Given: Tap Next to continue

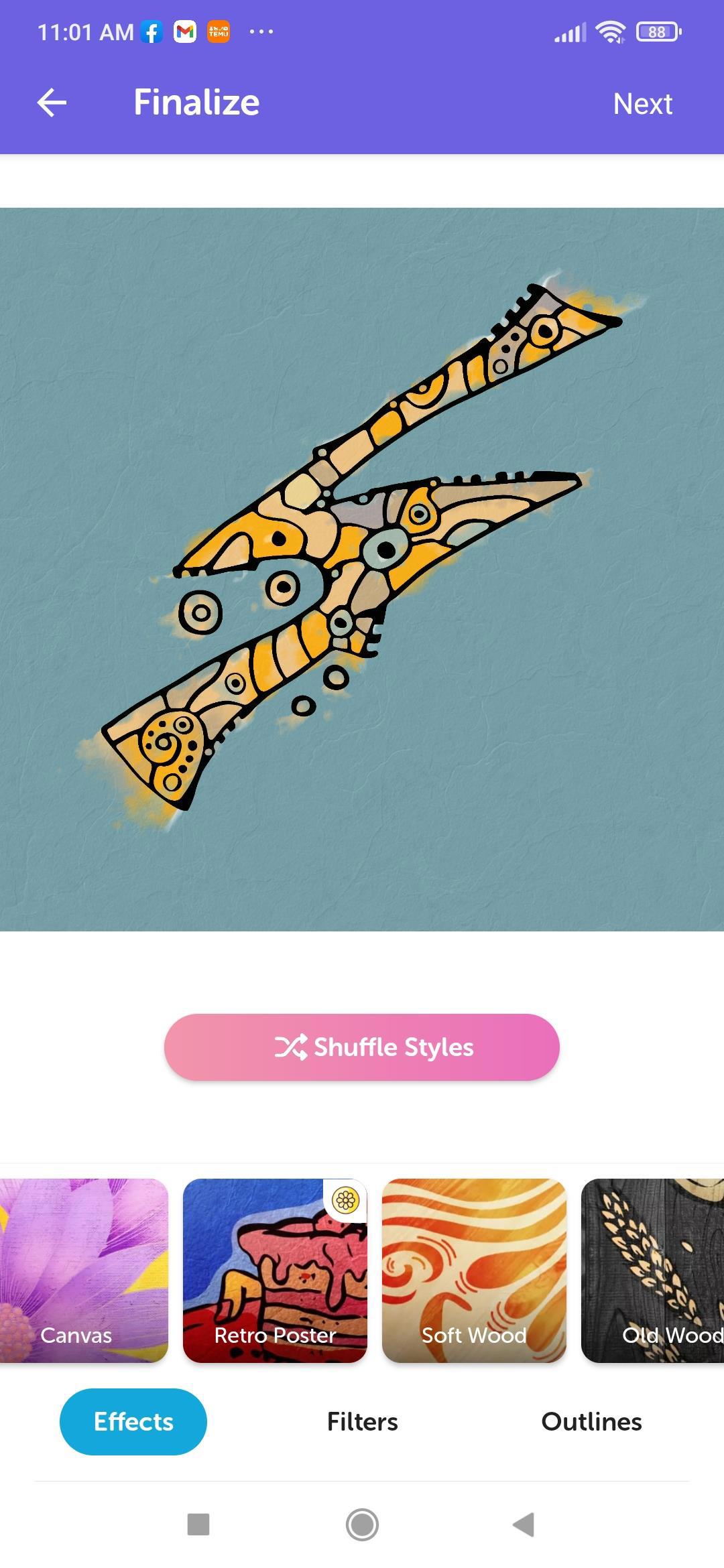Looking at the screenshot, I should click(x=642, y=104).
